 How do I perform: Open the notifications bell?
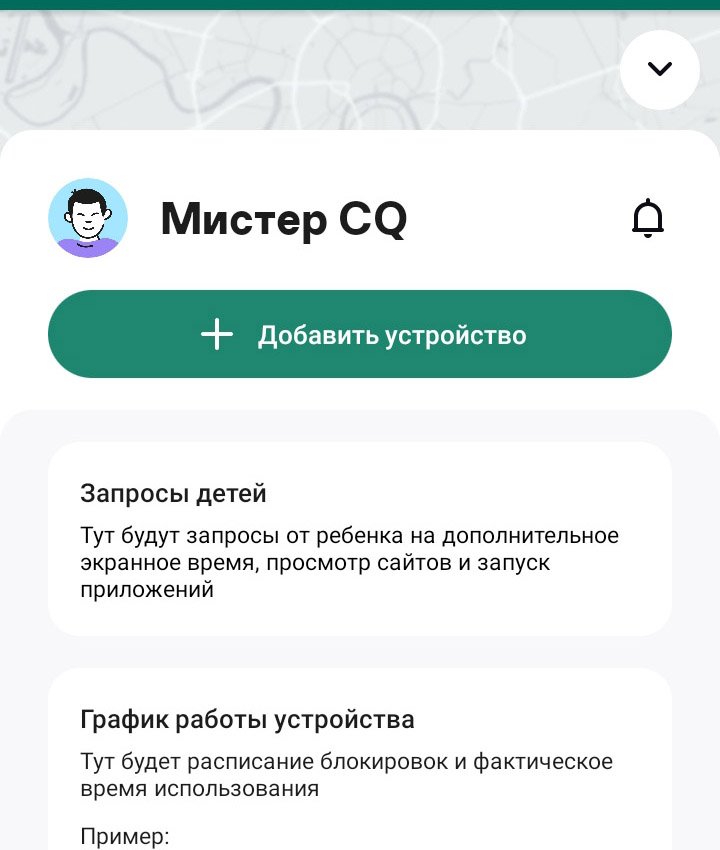pyautogui.click(x=648, y=218)
